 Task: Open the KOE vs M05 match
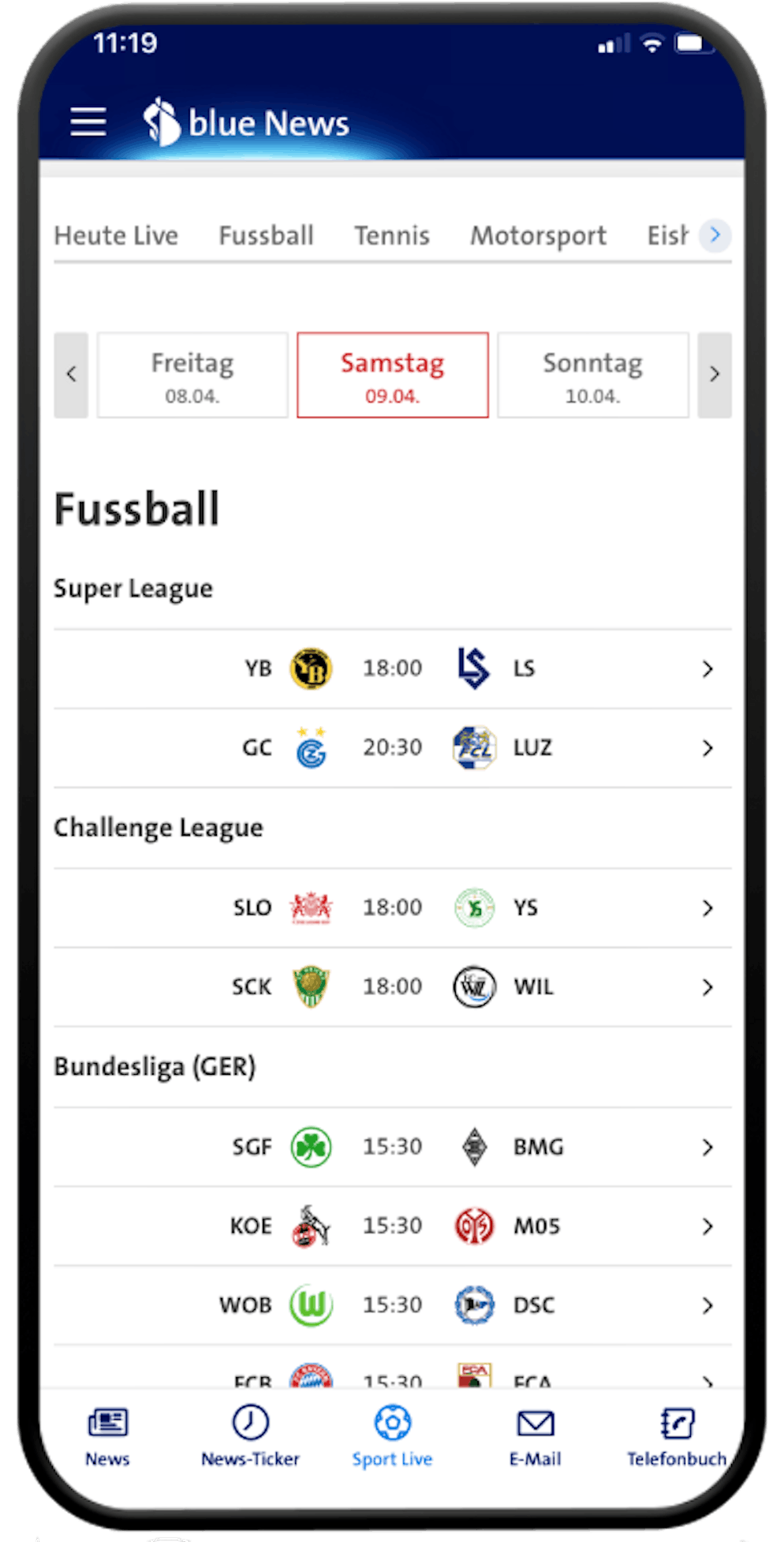point(393,1226)
